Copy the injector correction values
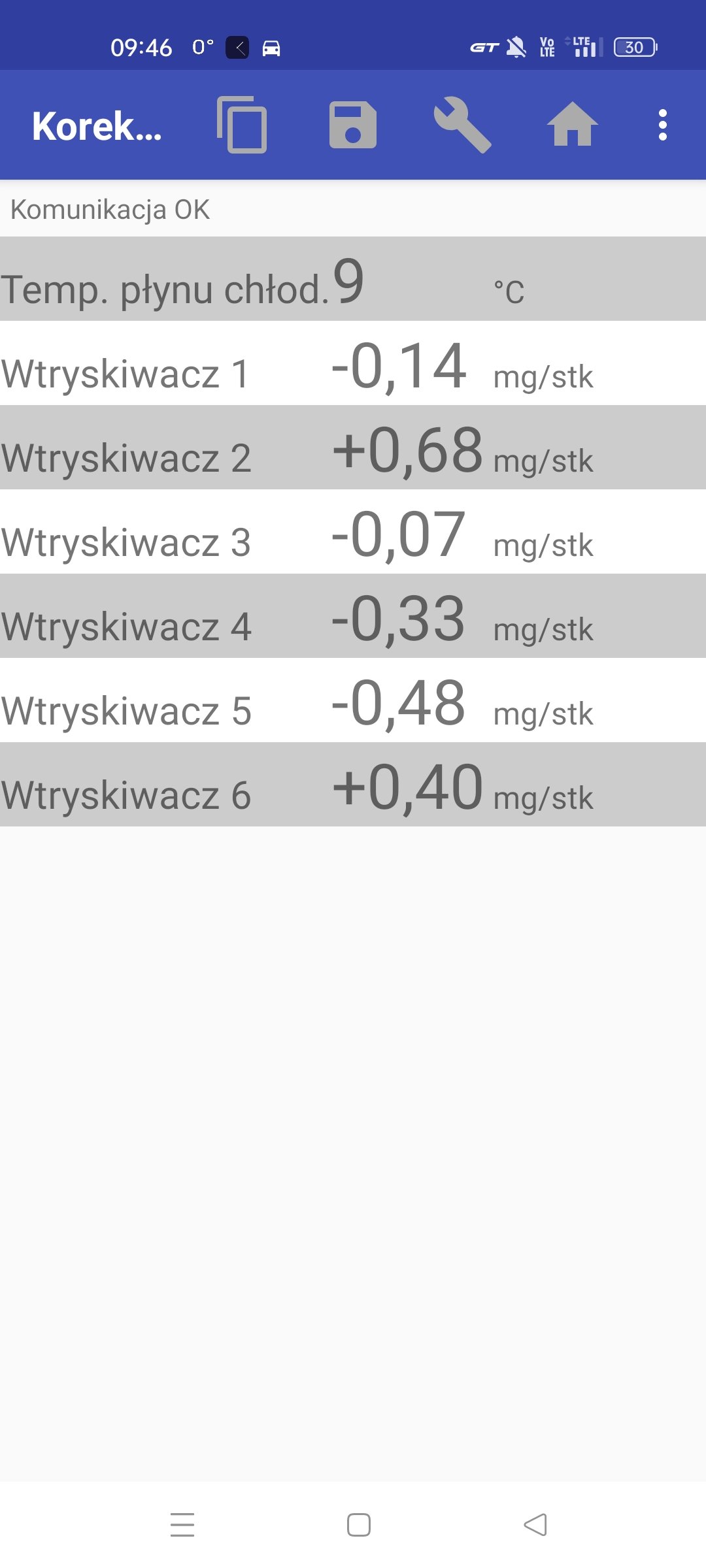Screen dimensions: 706x1568 242,125
